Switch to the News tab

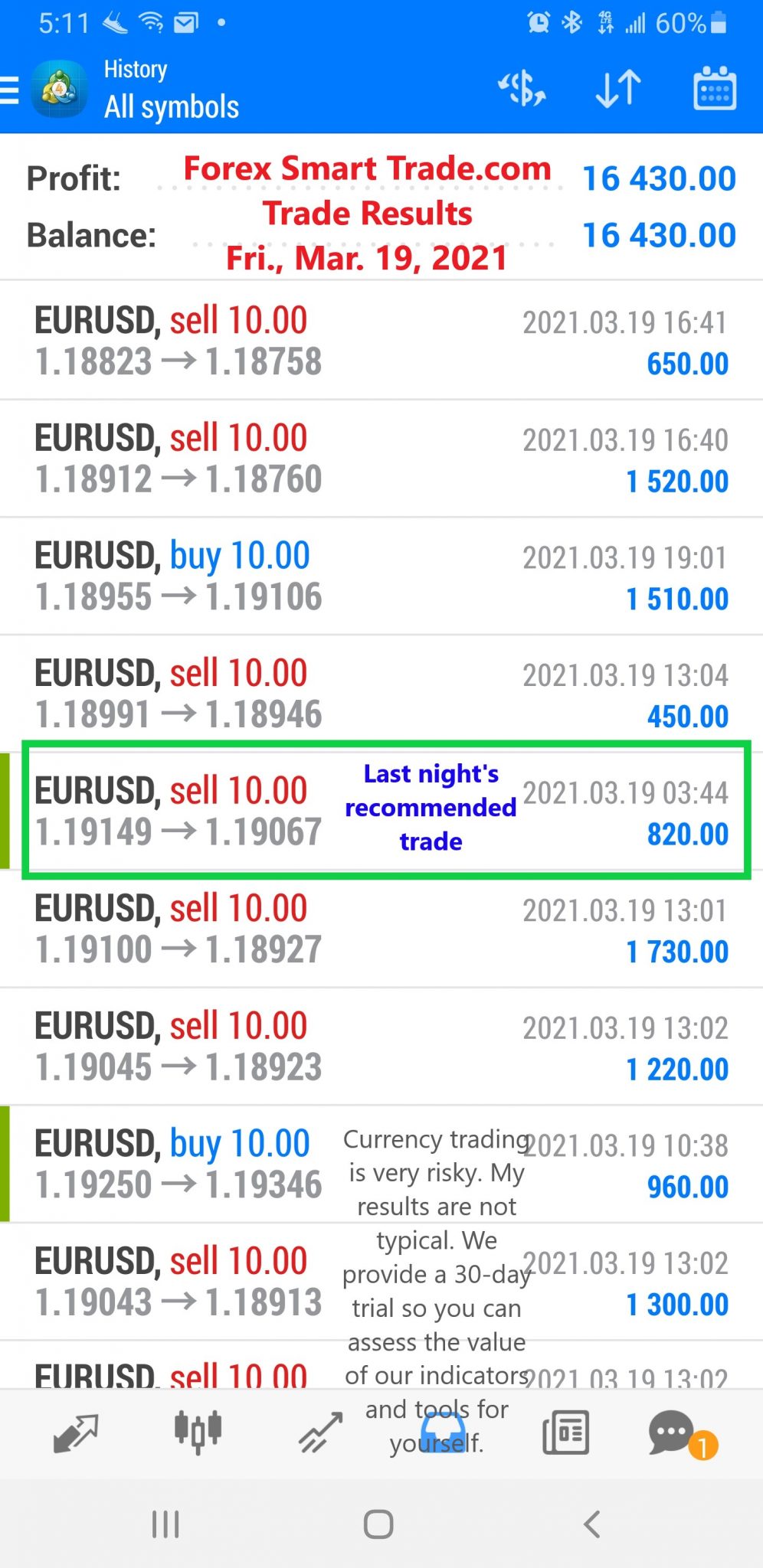(565, 1432)
